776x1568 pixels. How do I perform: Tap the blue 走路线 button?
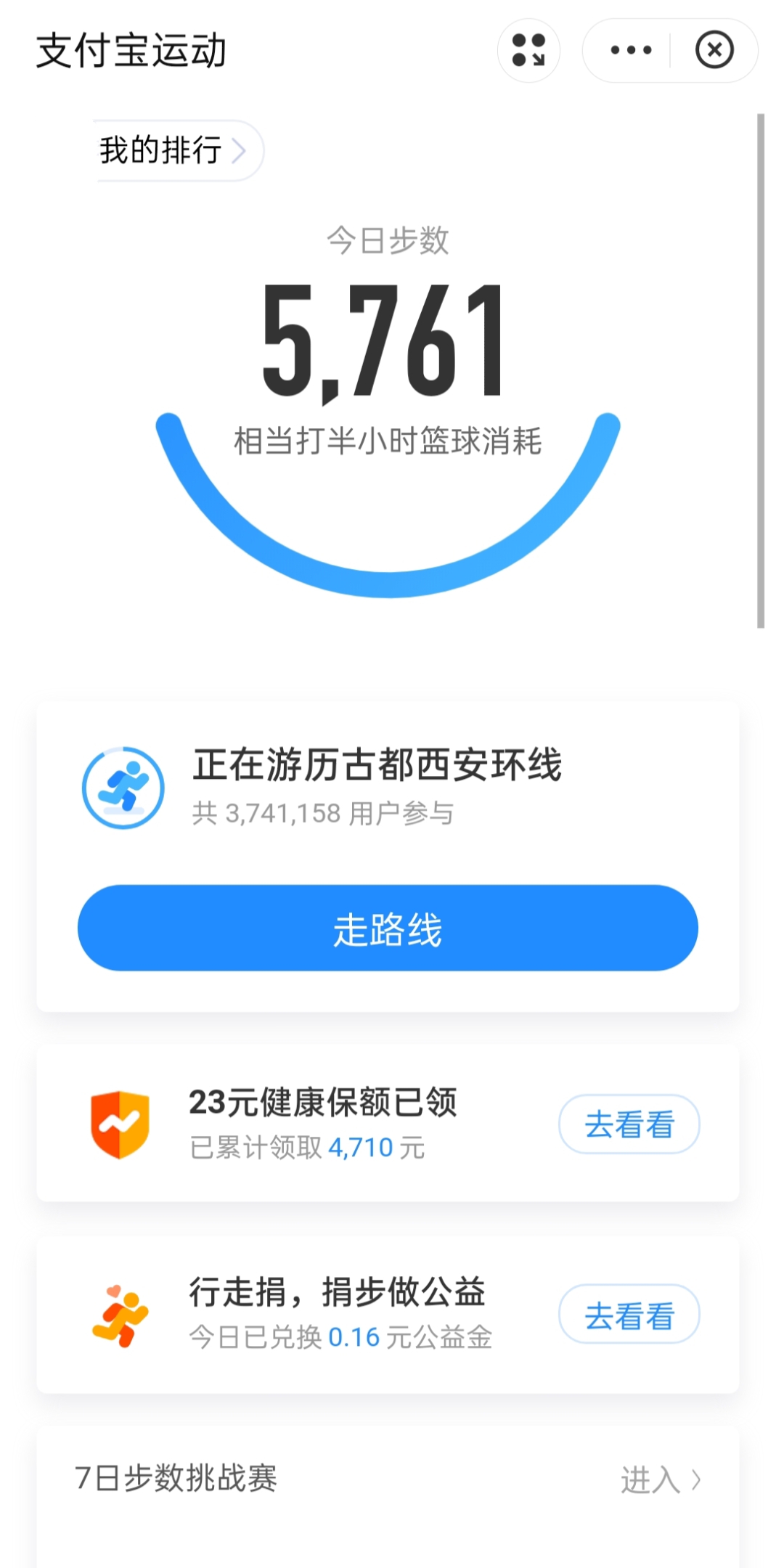click(388, 928)
